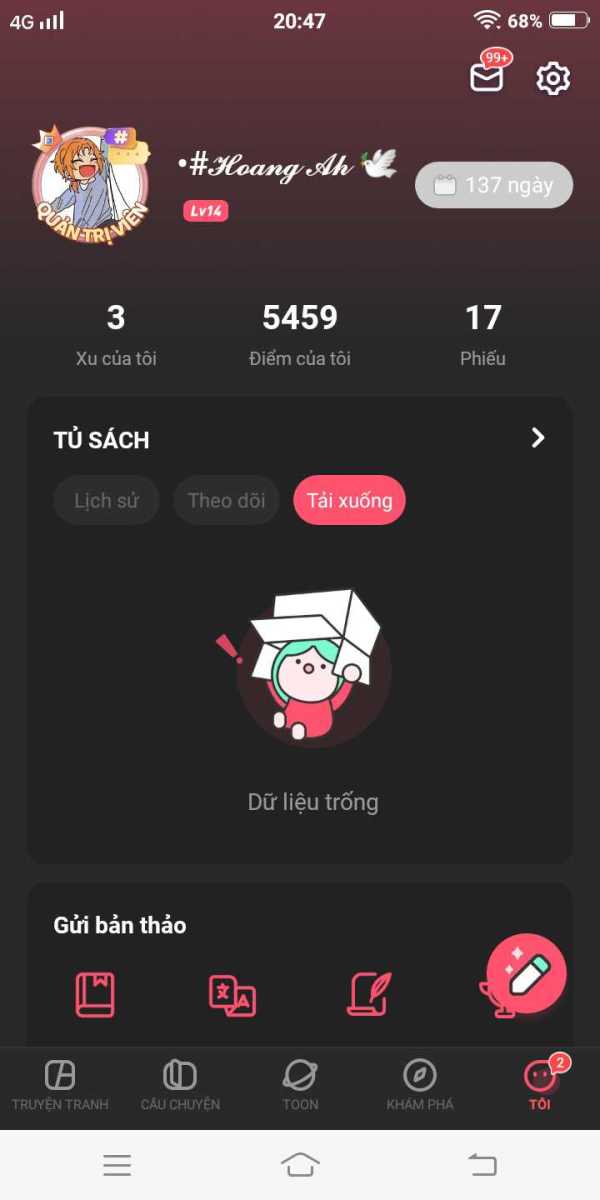View Xu của tôi balance

(116, 334)
